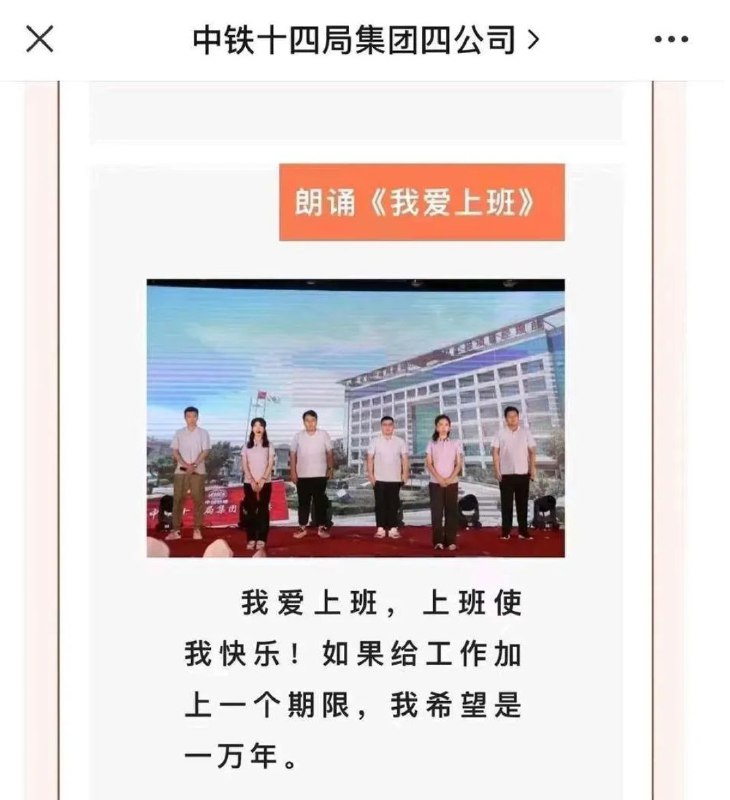This screenshot has width=730, height=800.
Task: Open 中铁十四局集团四公司 account profile
Action: tap(365, 40)
